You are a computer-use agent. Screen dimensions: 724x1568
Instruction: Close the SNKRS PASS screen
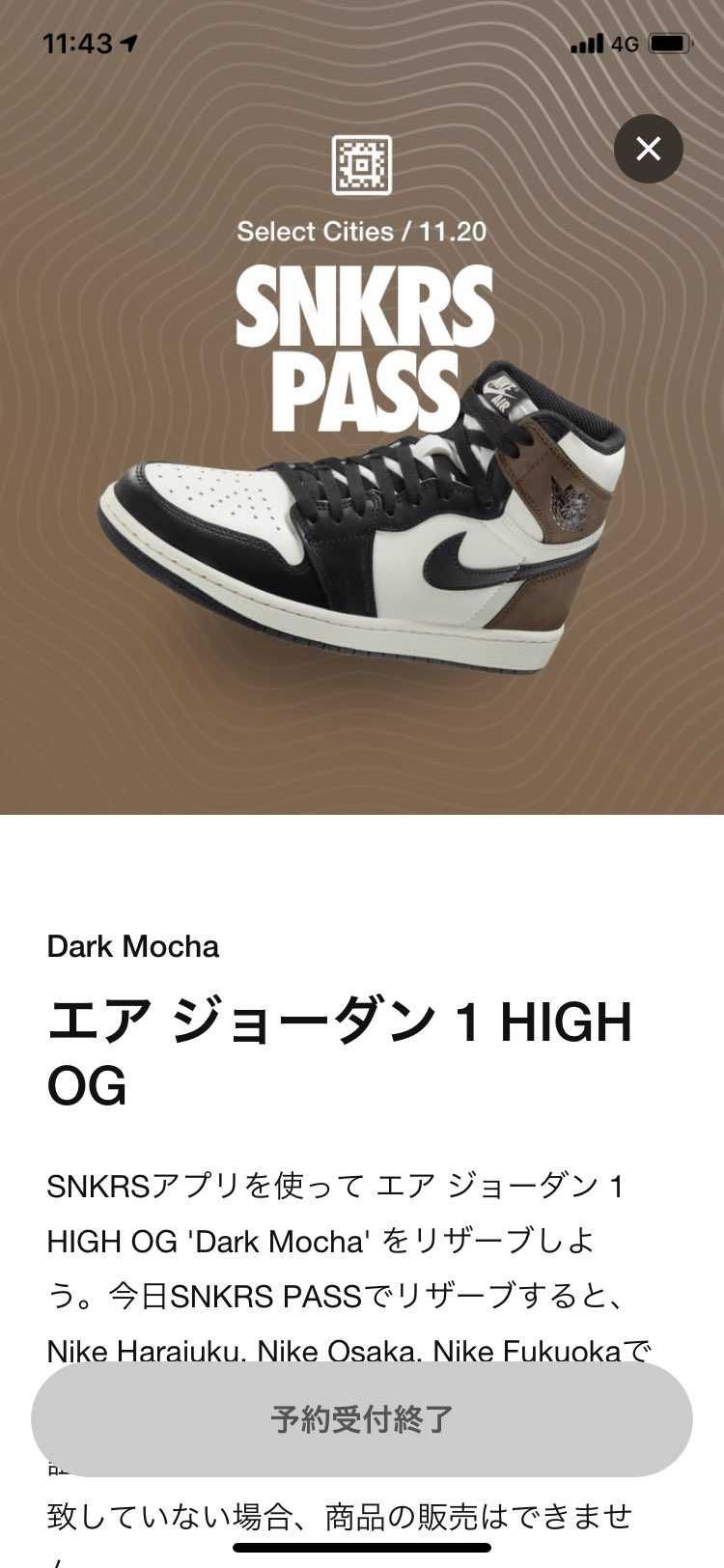point(648,149)
